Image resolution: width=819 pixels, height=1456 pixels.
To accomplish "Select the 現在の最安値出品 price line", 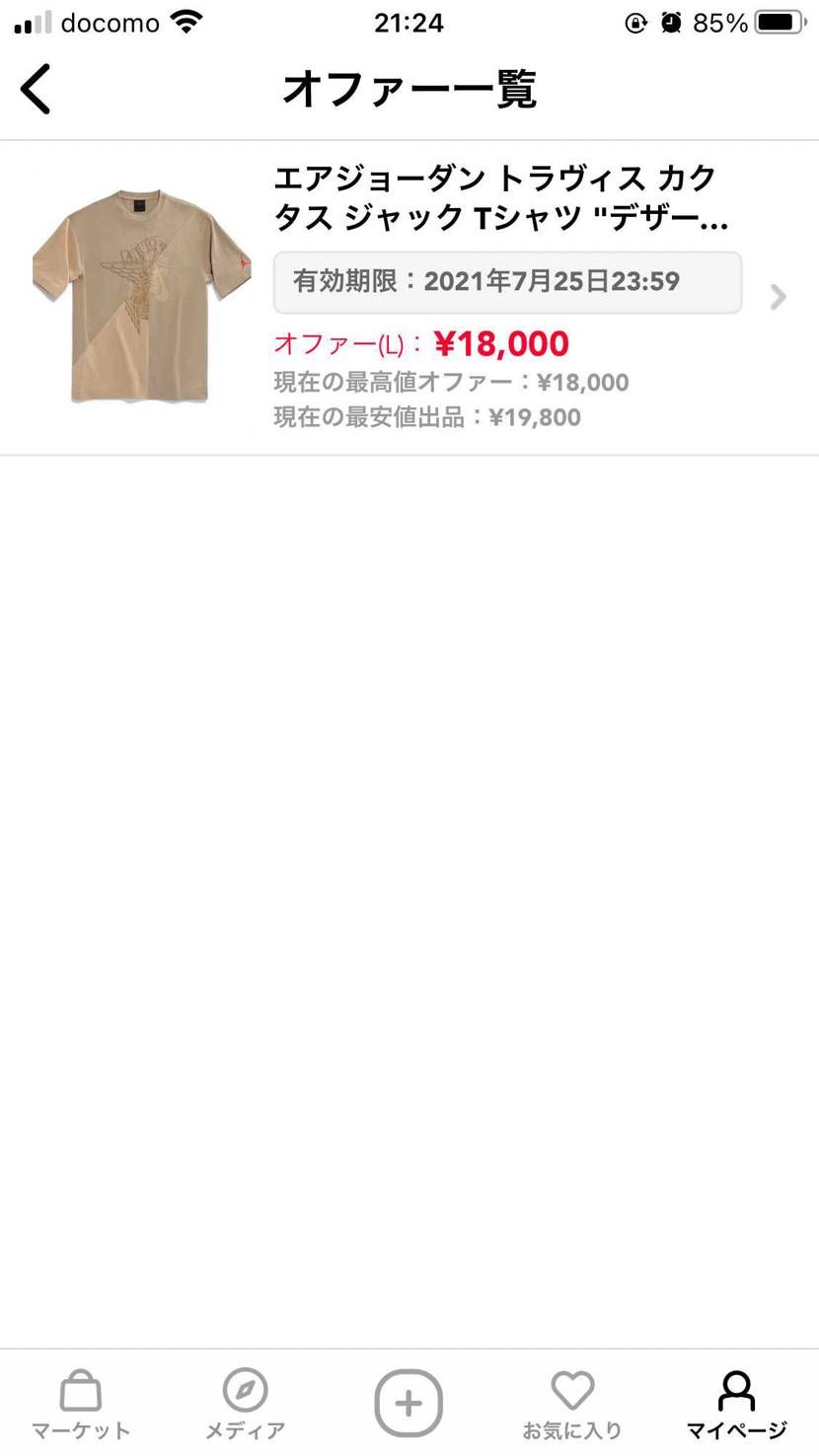I will click(x=426, y=416).
